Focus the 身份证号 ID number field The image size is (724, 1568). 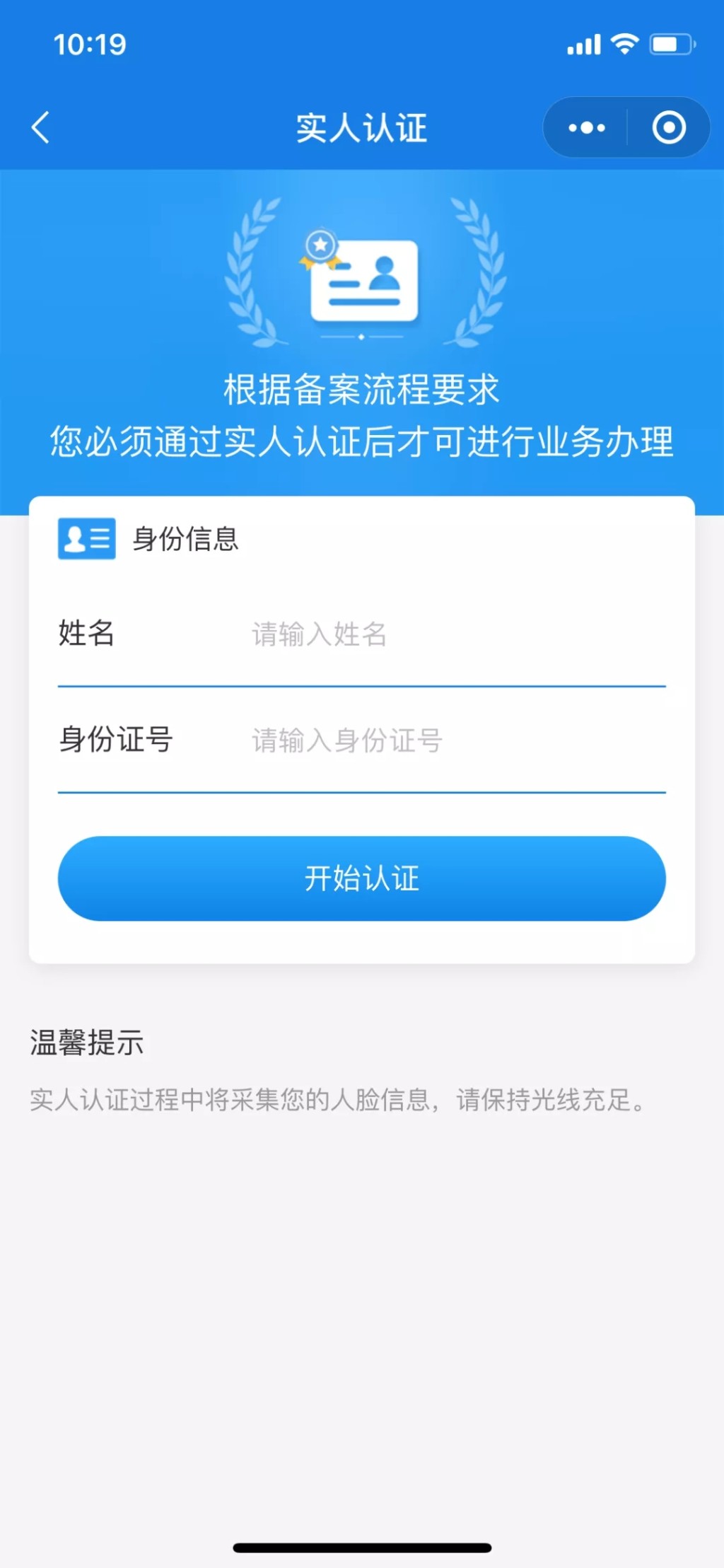(x=458, y=741)
